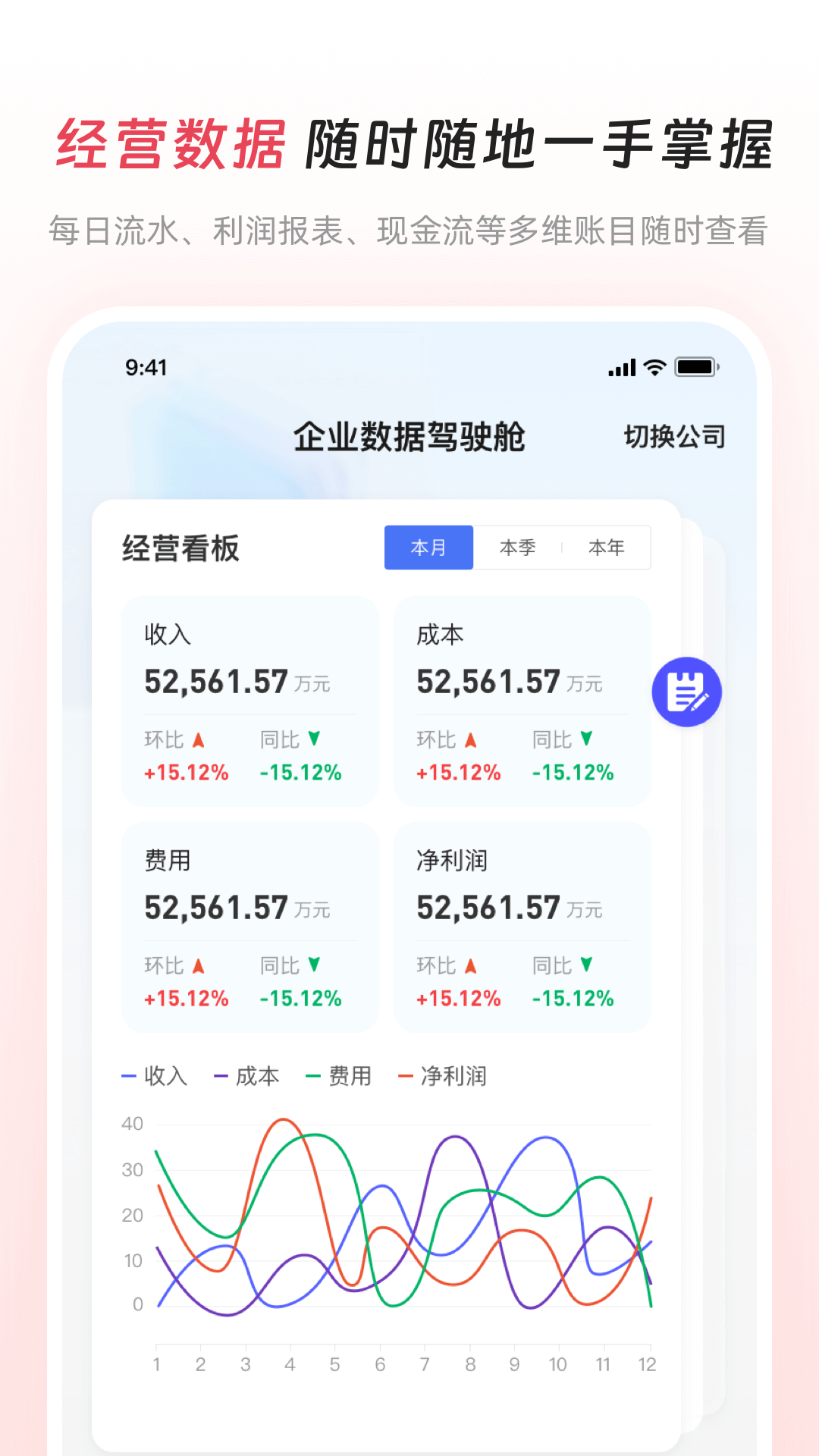Toggle the 成本 series visibility
This screenshot has width=819, height=1456.
[x=250, y=1075]
